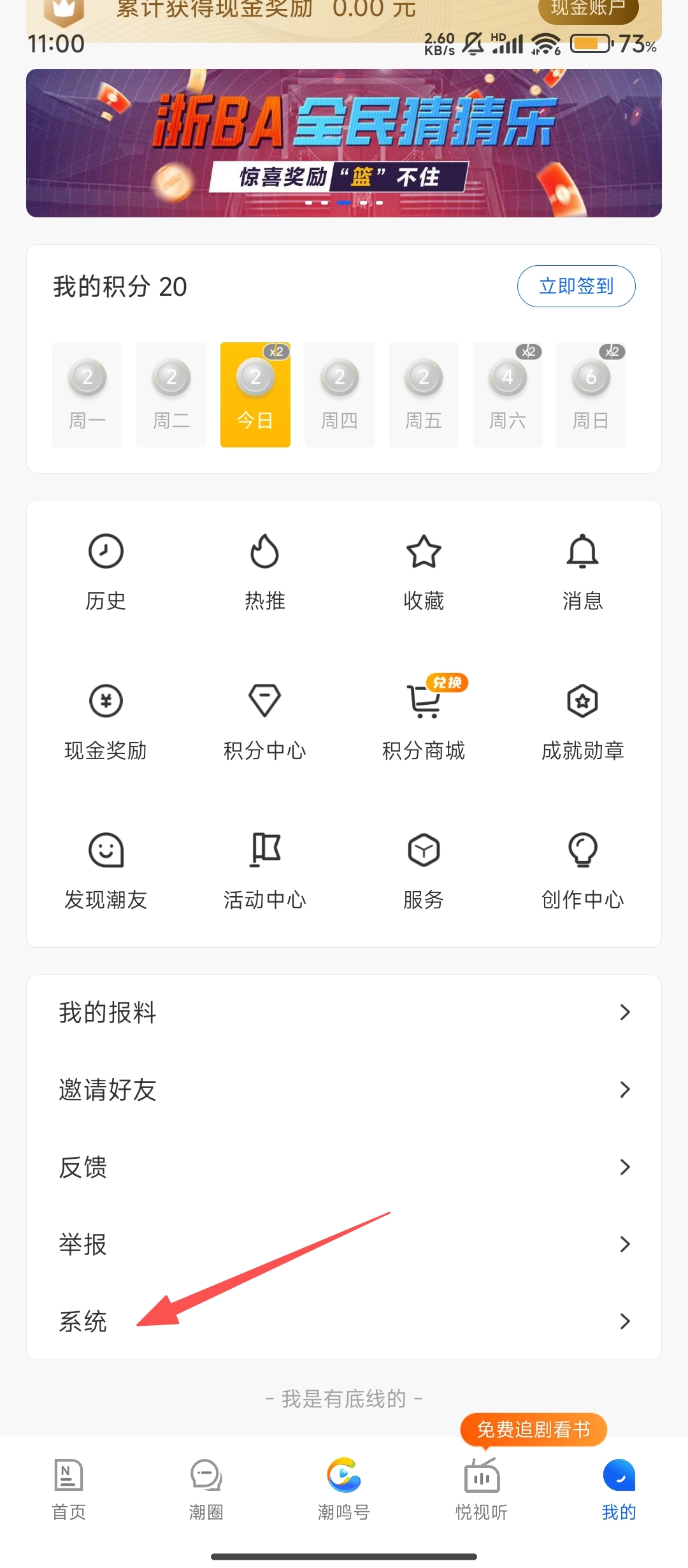Go to 活动中心
Screen dimensions: 688x1568
pos(264,870)
